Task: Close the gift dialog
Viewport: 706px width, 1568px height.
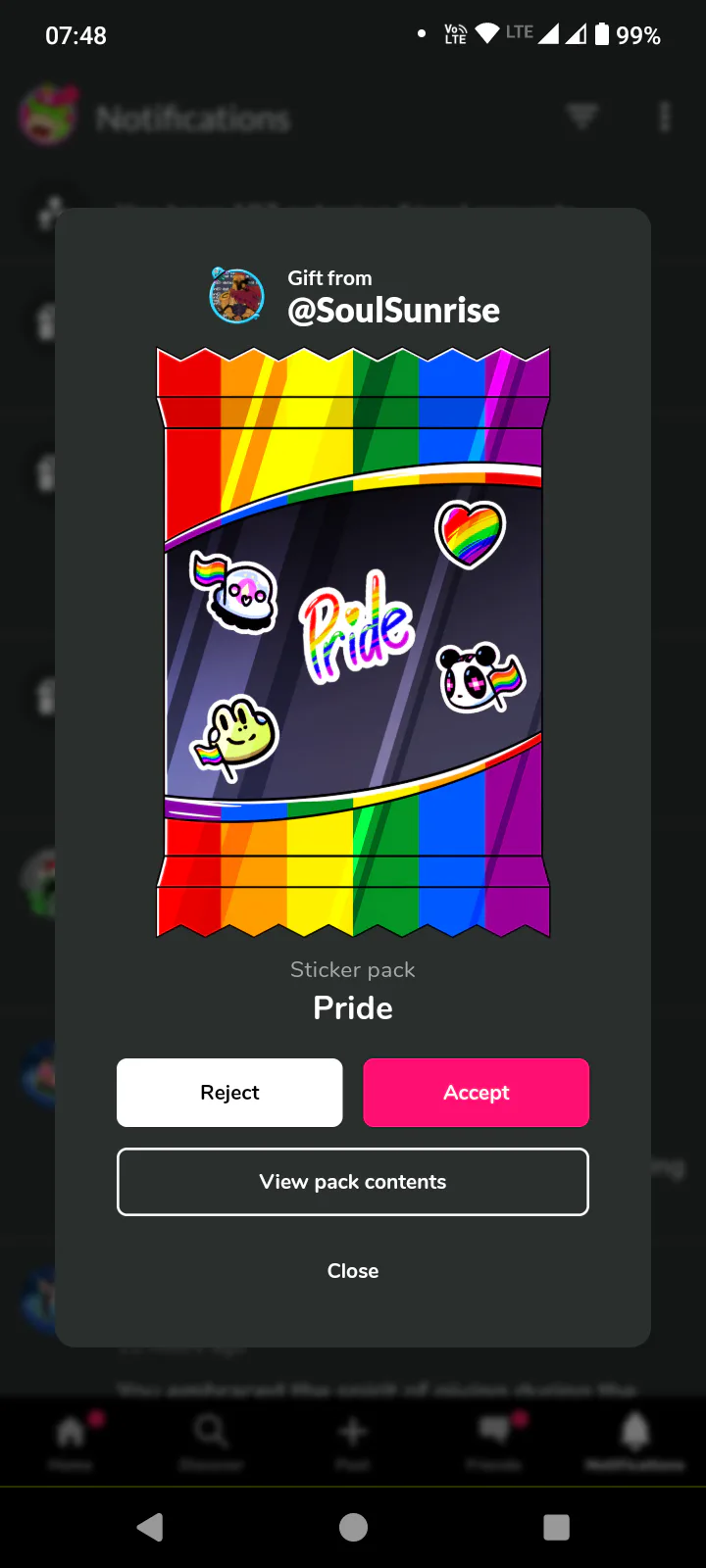Action: click(x=352, y=1270)
